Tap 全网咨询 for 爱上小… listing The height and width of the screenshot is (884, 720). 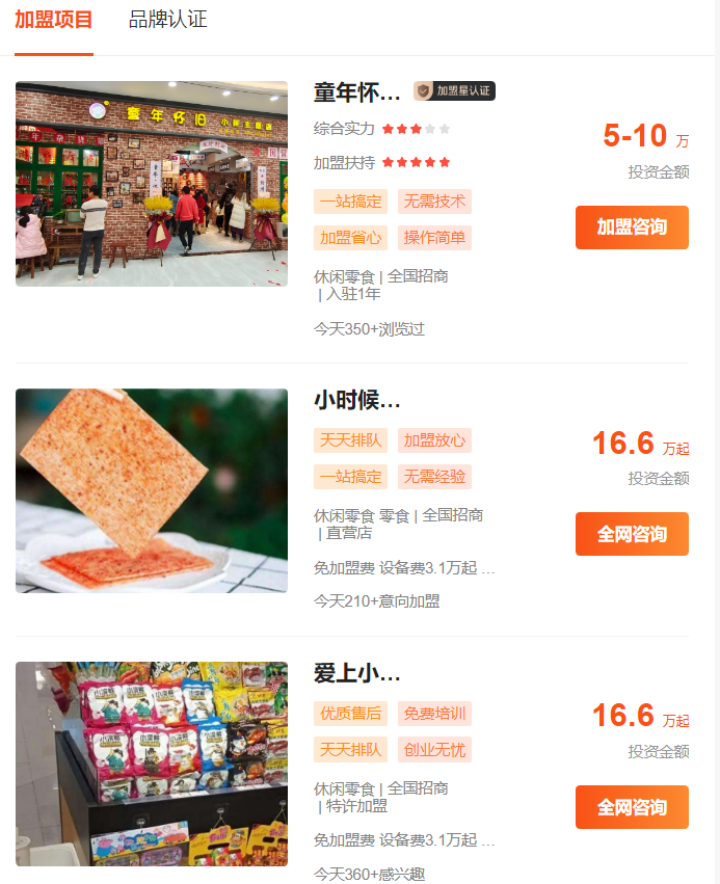[632, 807]
